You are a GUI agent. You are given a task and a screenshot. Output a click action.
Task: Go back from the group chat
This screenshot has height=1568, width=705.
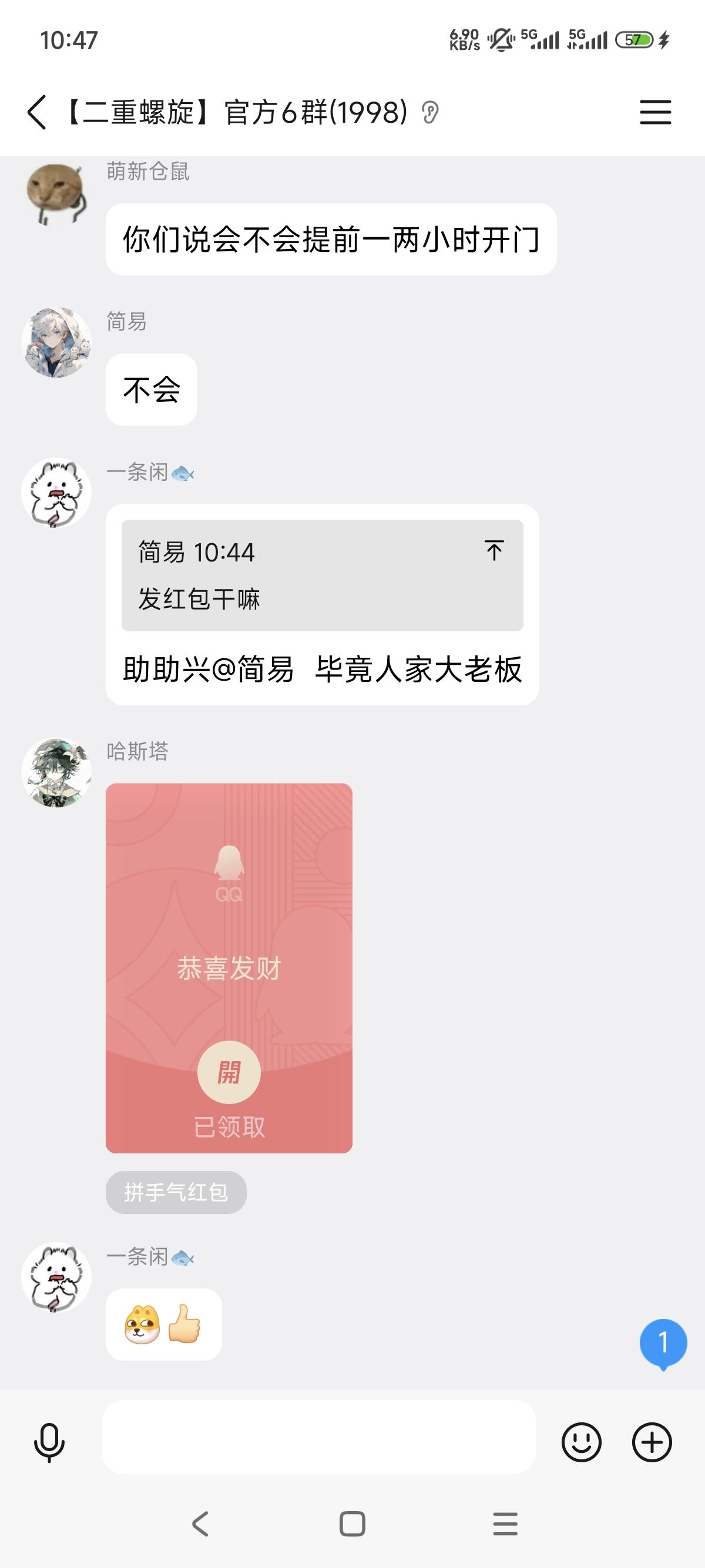pyautogui.click(x=36, y=113)
